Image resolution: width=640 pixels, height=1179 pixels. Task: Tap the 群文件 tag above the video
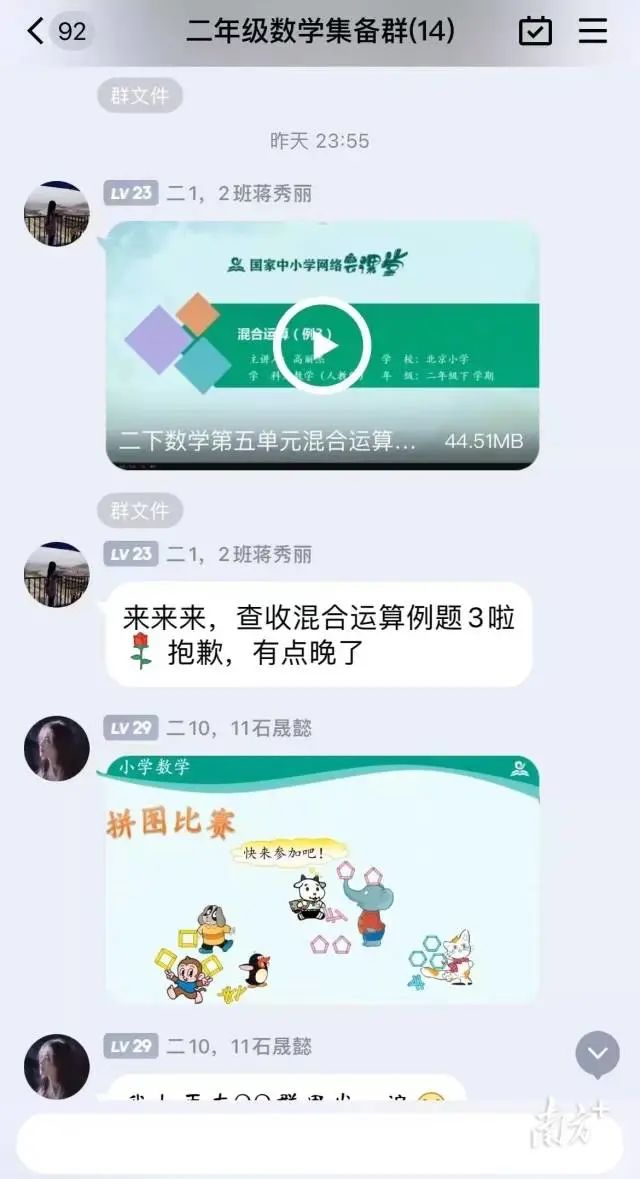(x=140, y=96)
